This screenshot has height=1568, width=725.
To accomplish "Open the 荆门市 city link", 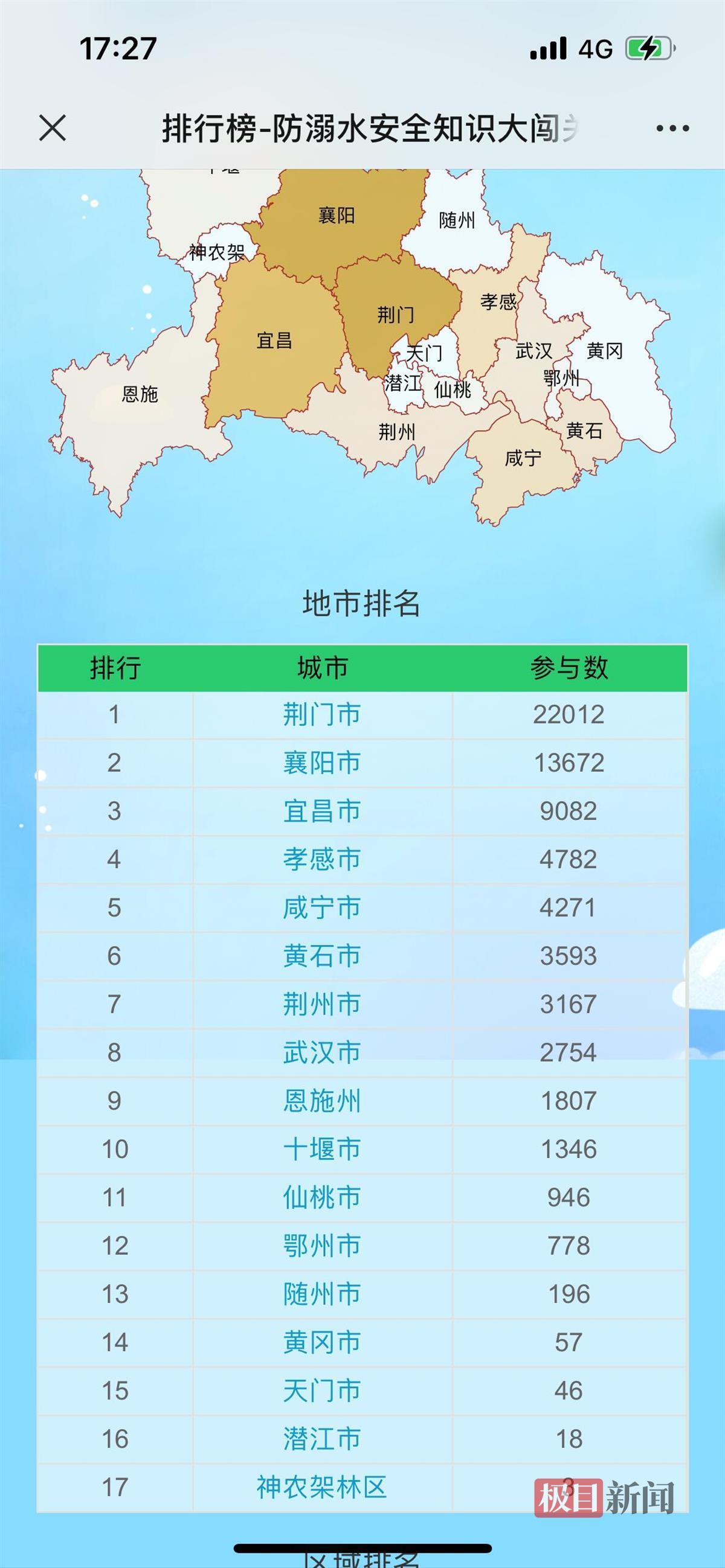I will point(322,715).
